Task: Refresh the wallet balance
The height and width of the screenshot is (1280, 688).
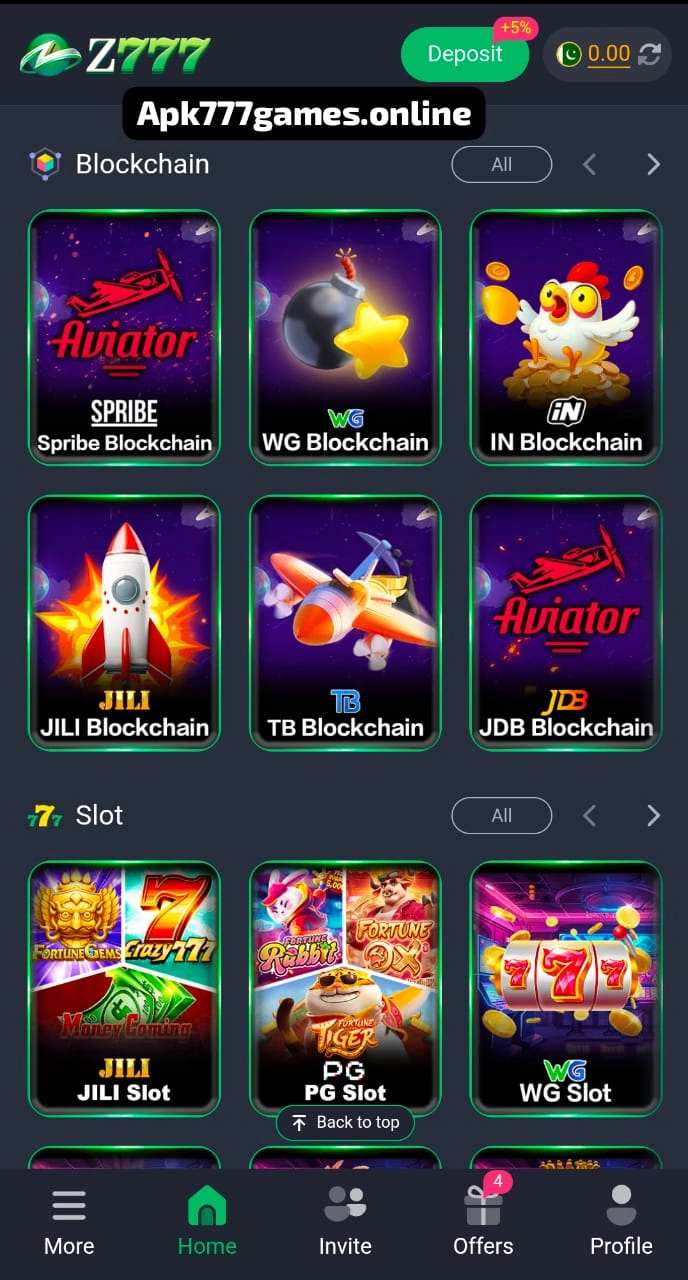Action: click(x=650, y=54)
